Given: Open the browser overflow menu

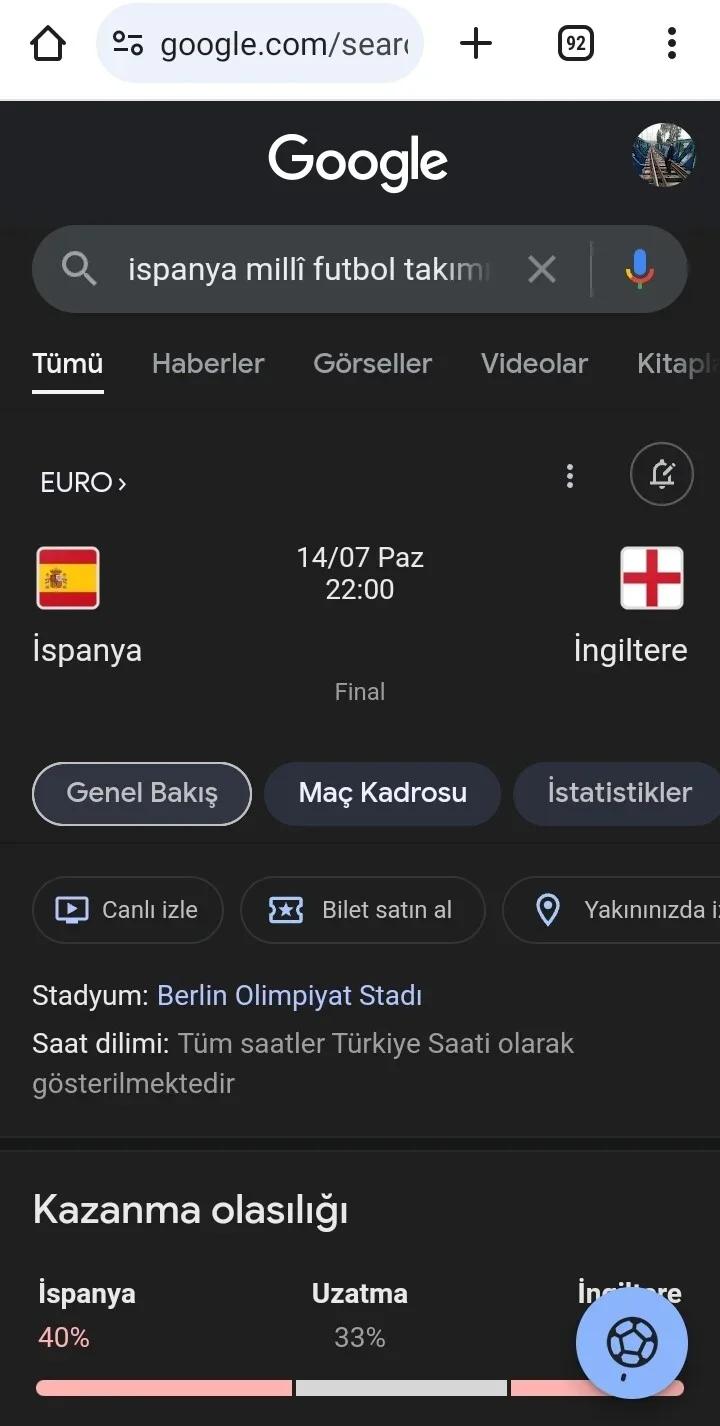Looking at the screenshot, I should coord(671,44).
